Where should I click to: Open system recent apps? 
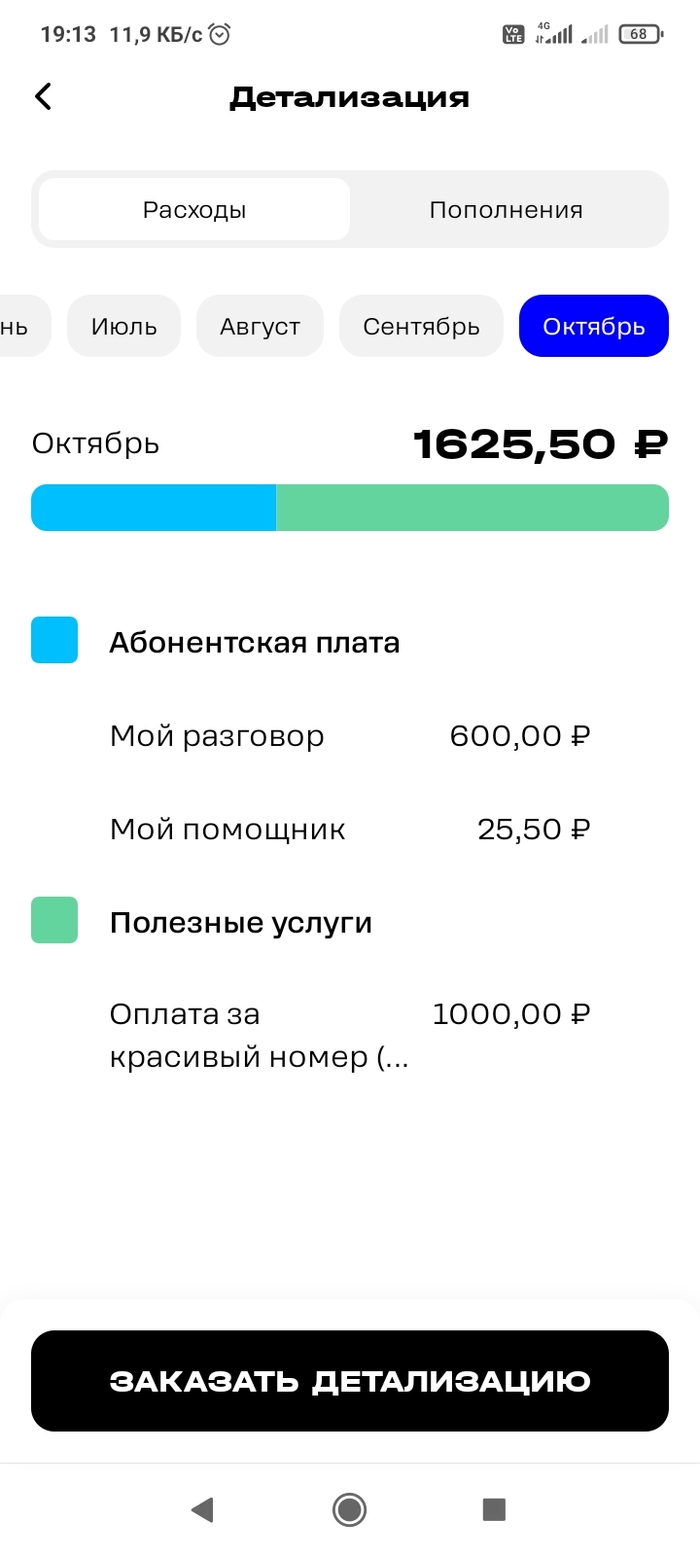tap(494, 1509)
